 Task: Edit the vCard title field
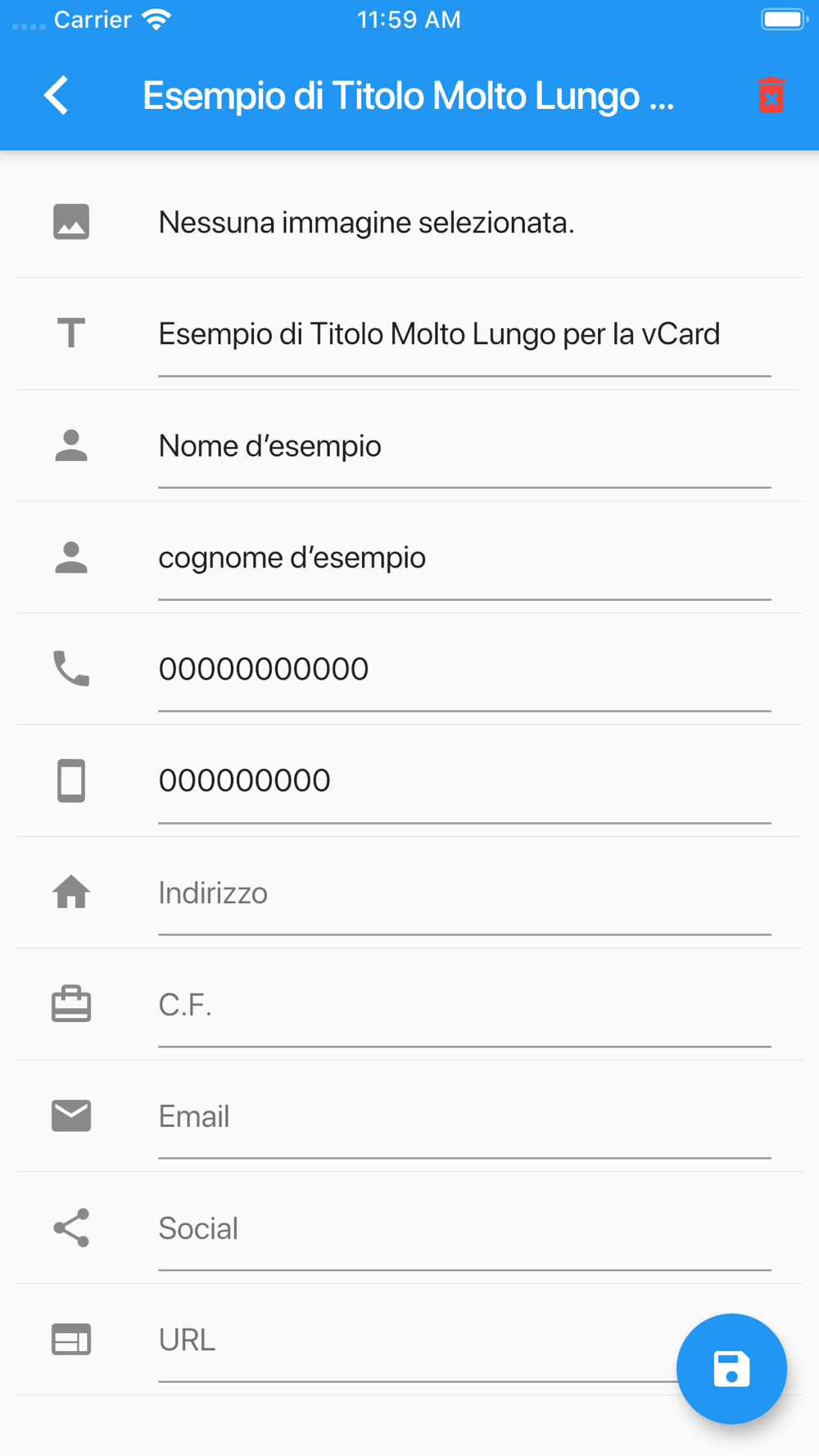pos(464,335)
